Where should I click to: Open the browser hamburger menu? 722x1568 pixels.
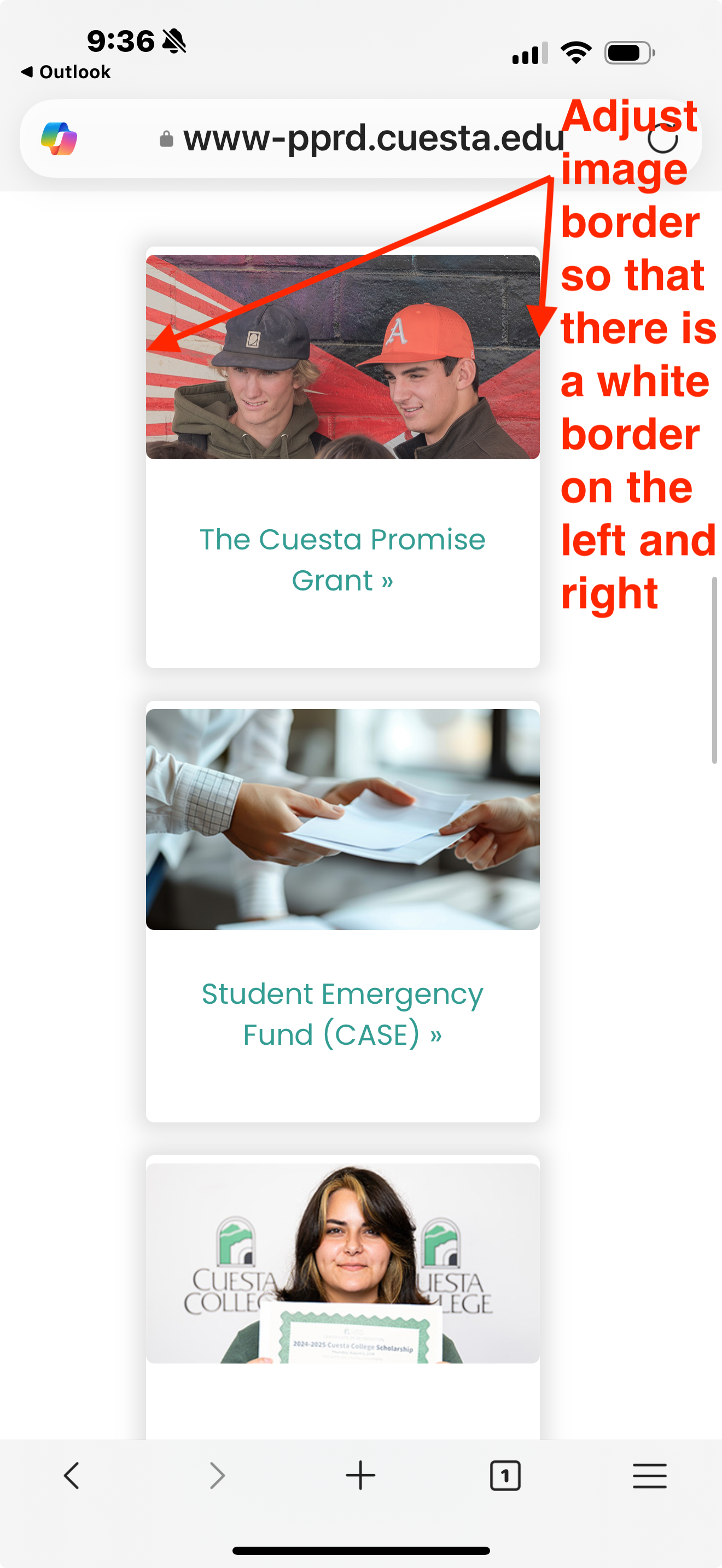tap(649, 1476)
